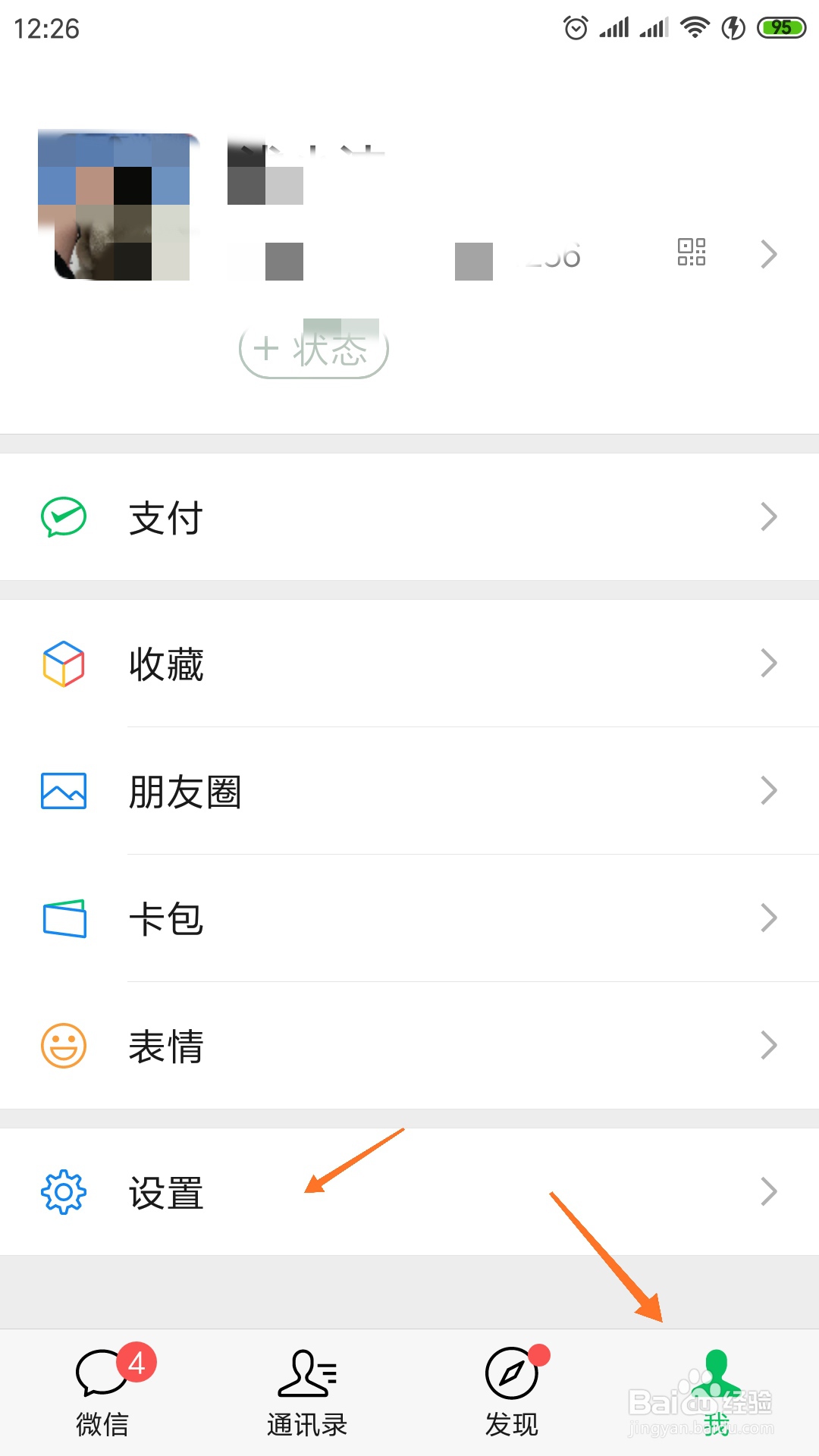Open the 表情 stickers row
Viewport: 819px width, 1456px height.
tap(409, 1046)
